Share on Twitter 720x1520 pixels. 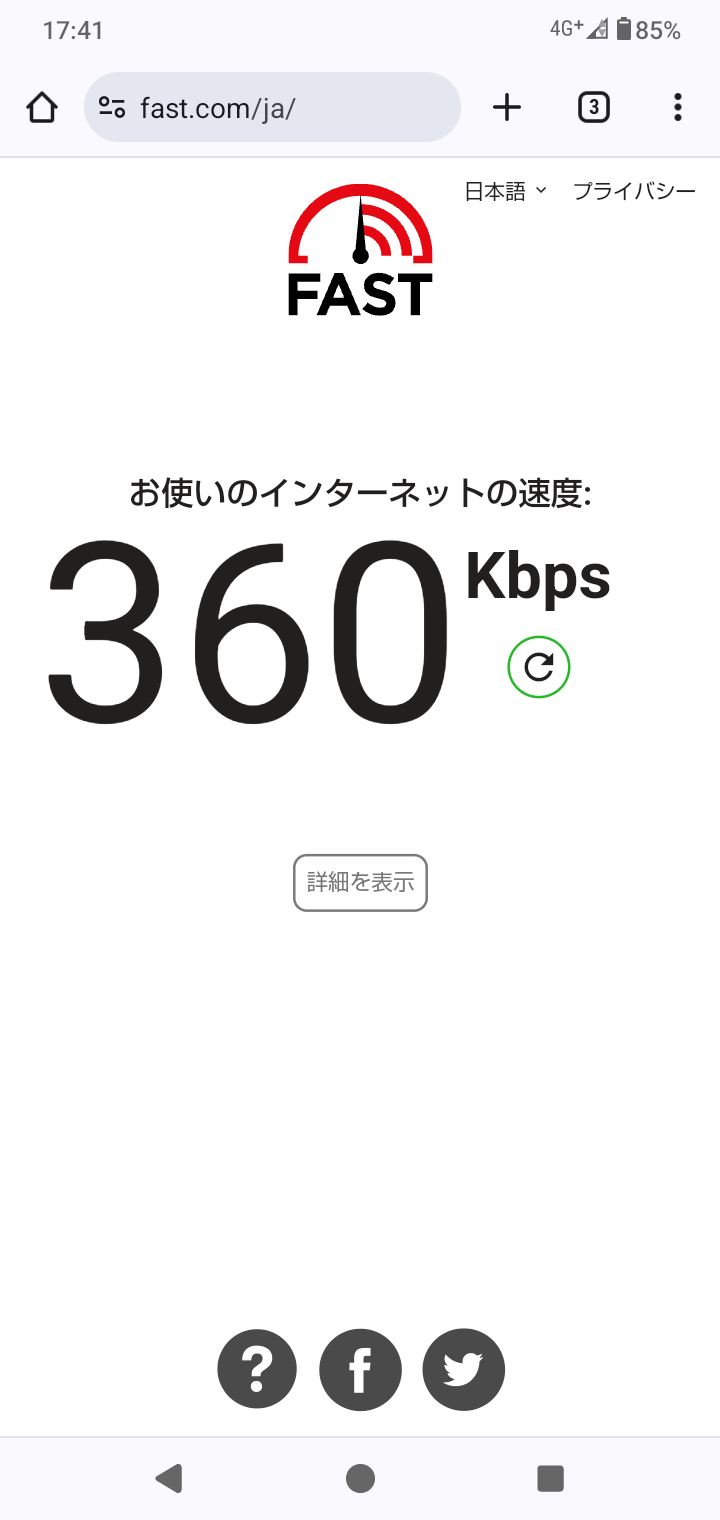[464, 1369]
